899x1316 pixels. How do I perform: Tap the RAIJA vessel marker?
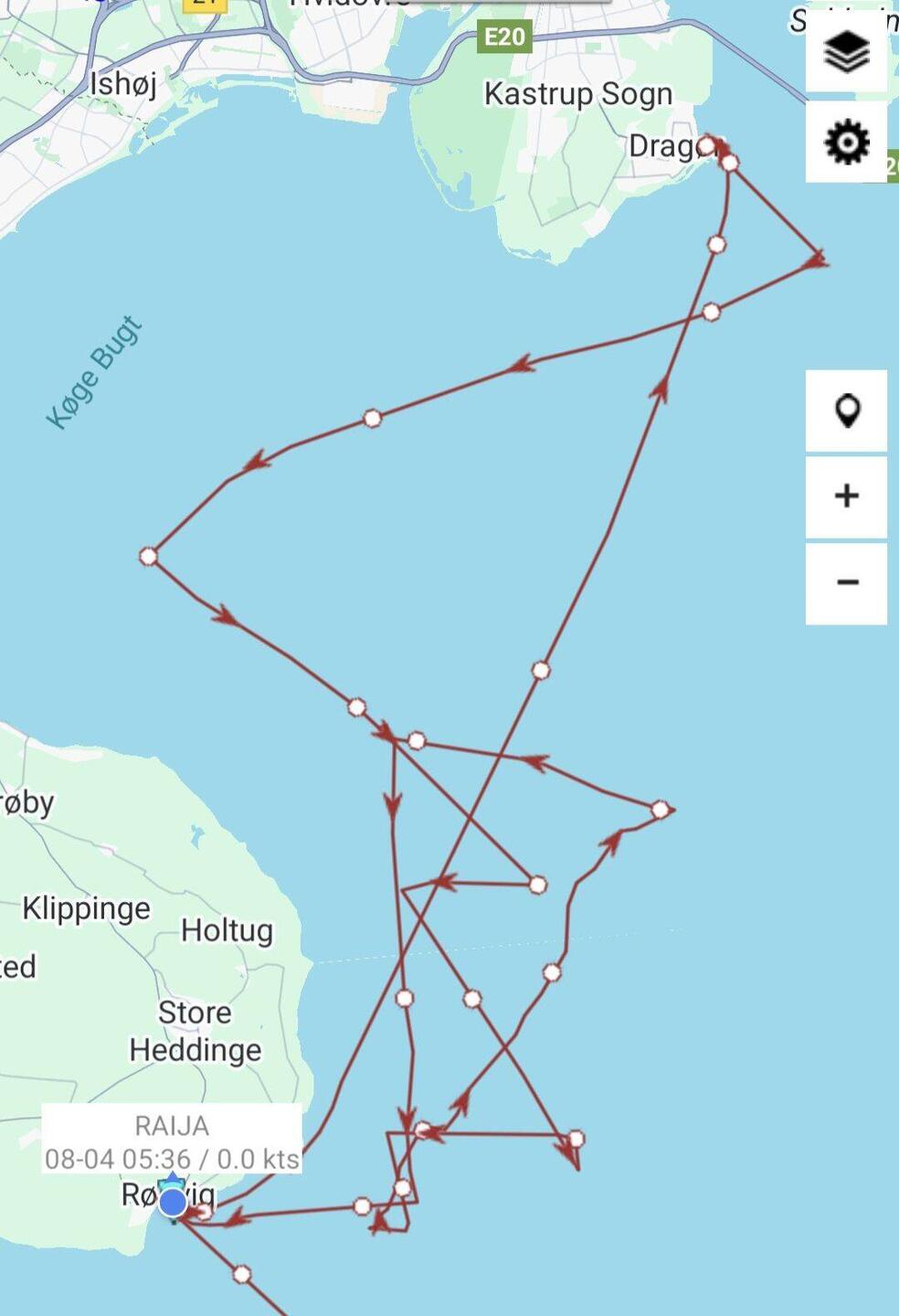(x=173, y=1203)
